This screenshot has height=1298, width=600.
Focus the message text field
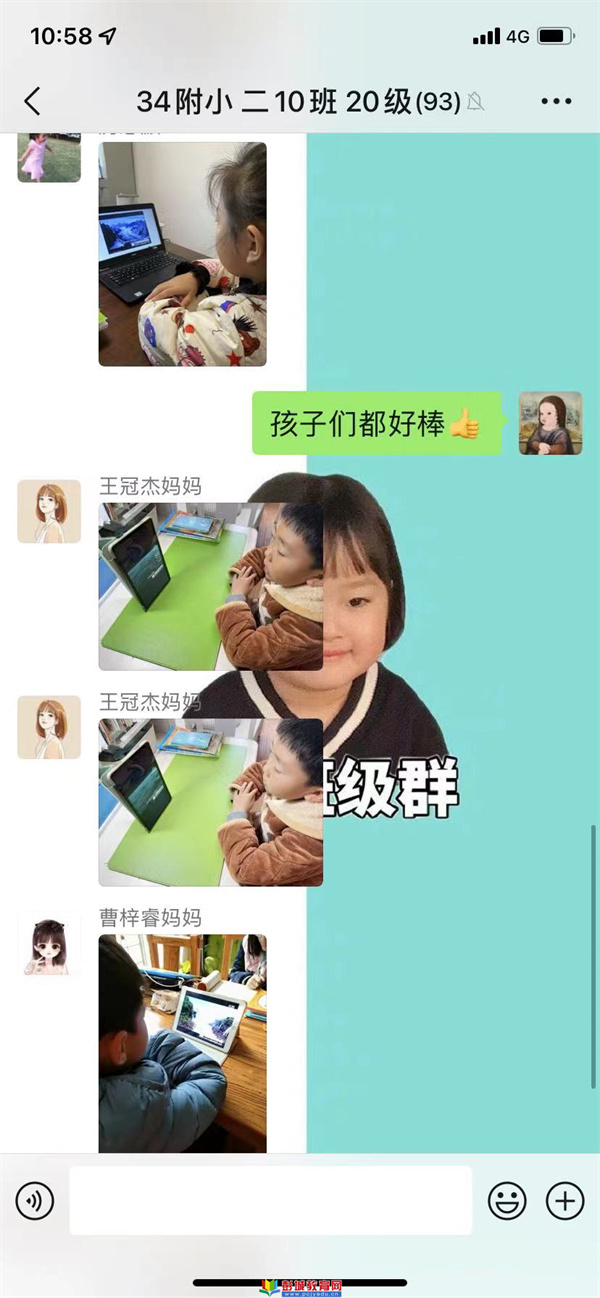270,1199
